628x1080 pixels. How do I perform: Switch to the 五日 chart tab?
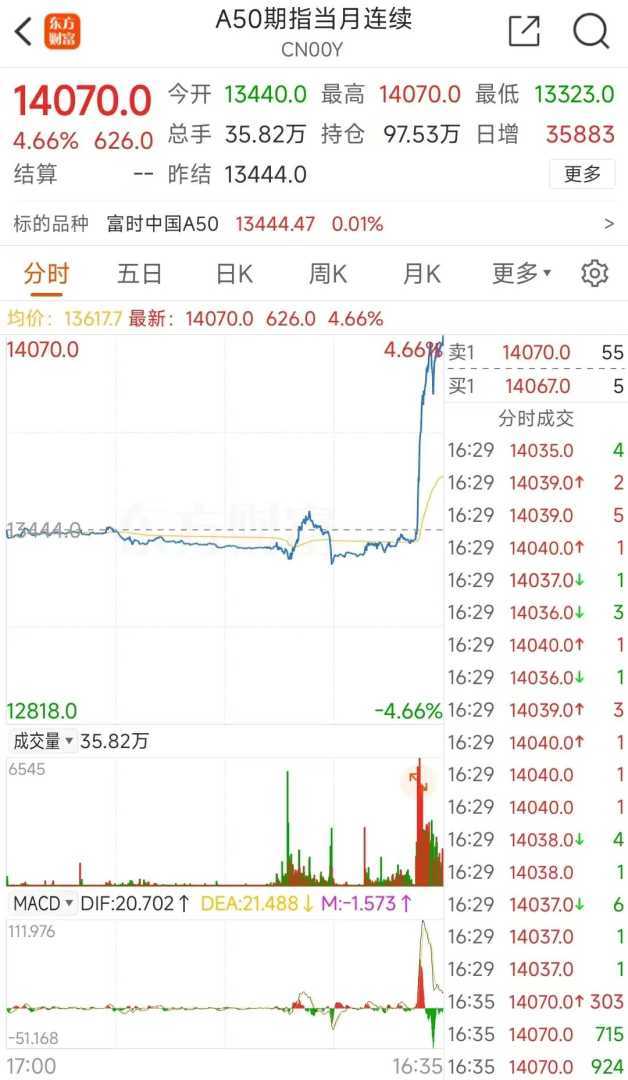139,274
